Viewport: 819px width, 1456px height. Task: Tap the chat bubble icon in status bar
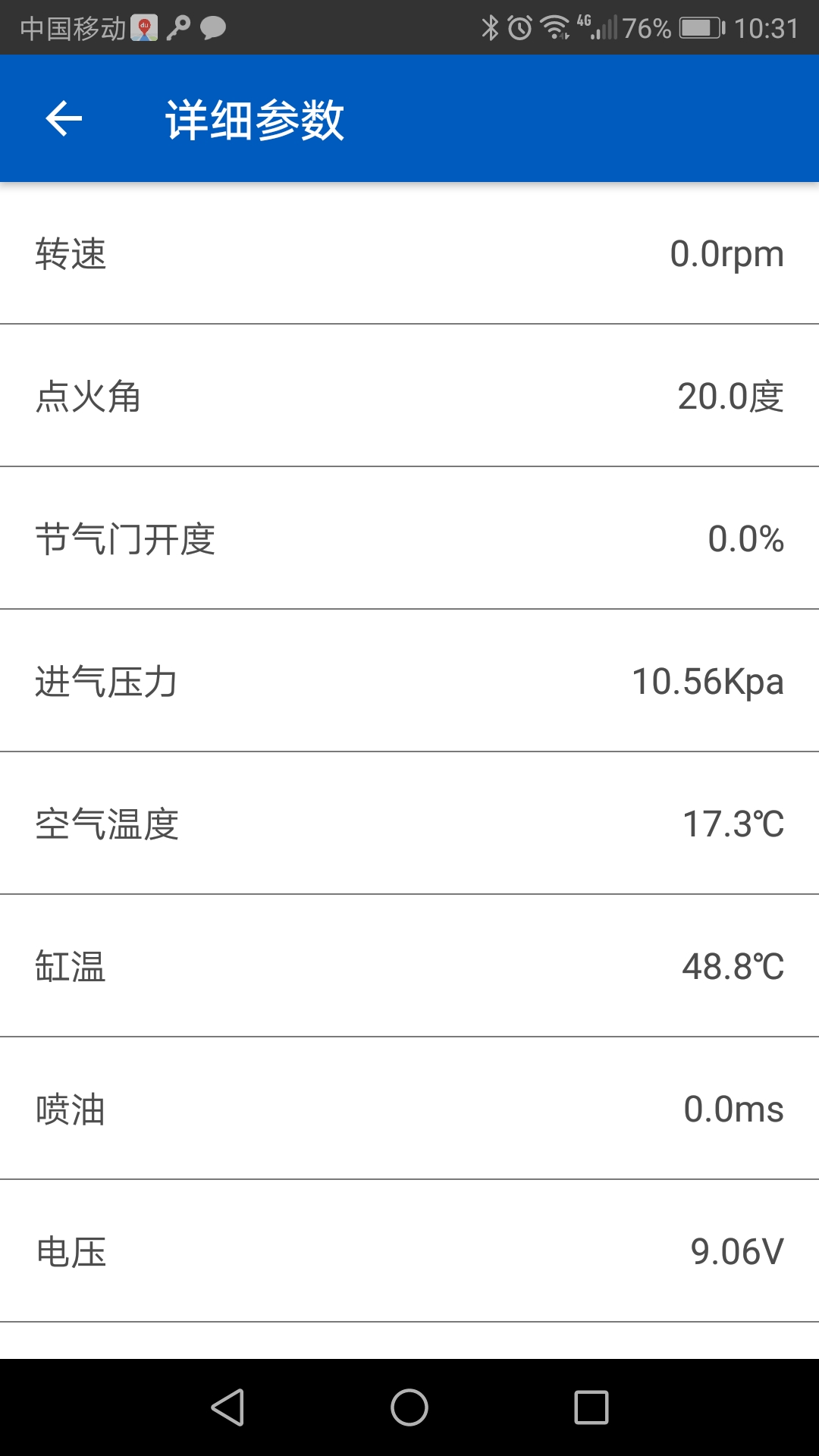tap(215, 26)
